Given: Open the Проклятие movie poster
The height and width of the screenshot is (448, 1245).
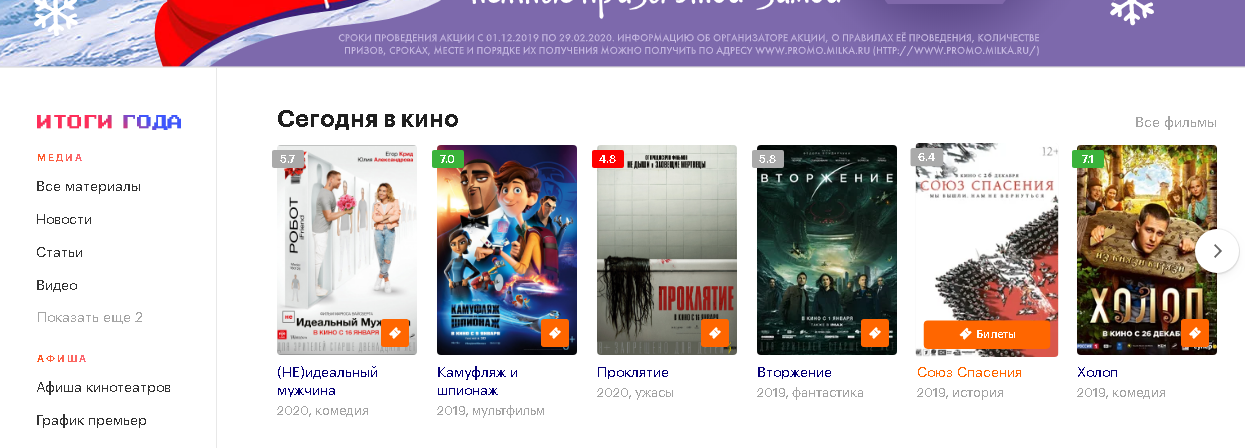Looking at the screenshot, I should tap(666, 240).
